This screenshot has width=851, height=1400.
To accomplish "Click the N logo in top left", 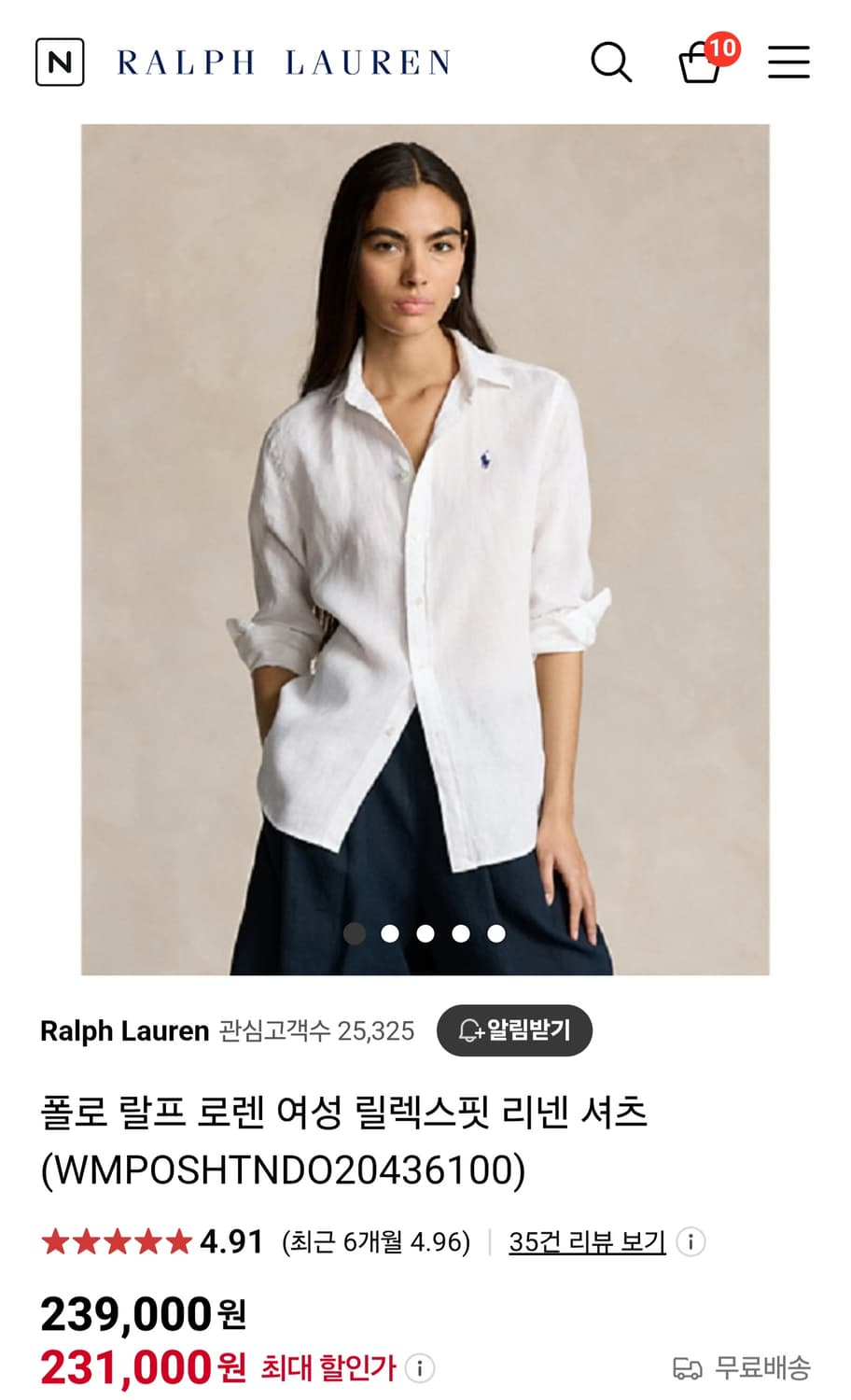I will click(x=59, y=60).
